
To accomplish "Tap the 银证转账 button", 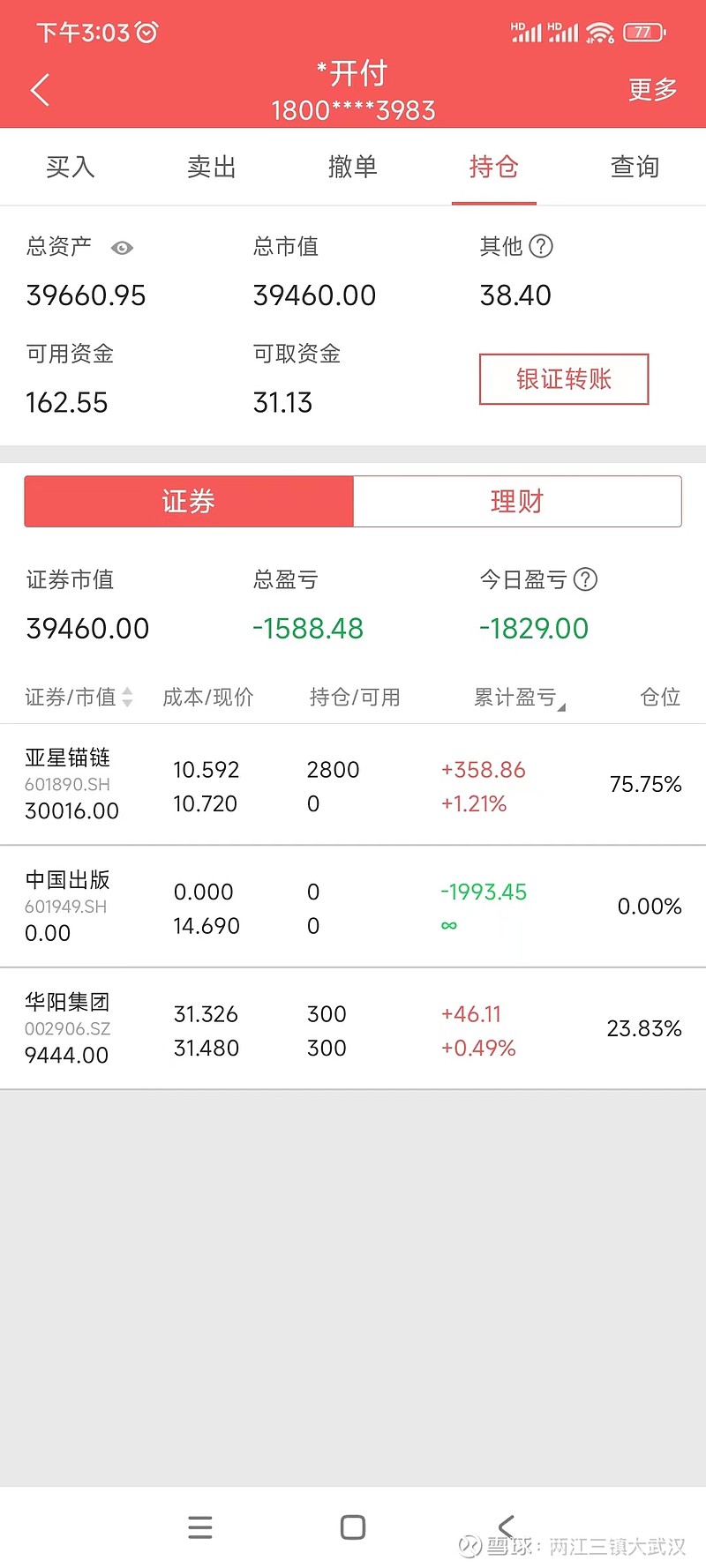I will [564, 379].
